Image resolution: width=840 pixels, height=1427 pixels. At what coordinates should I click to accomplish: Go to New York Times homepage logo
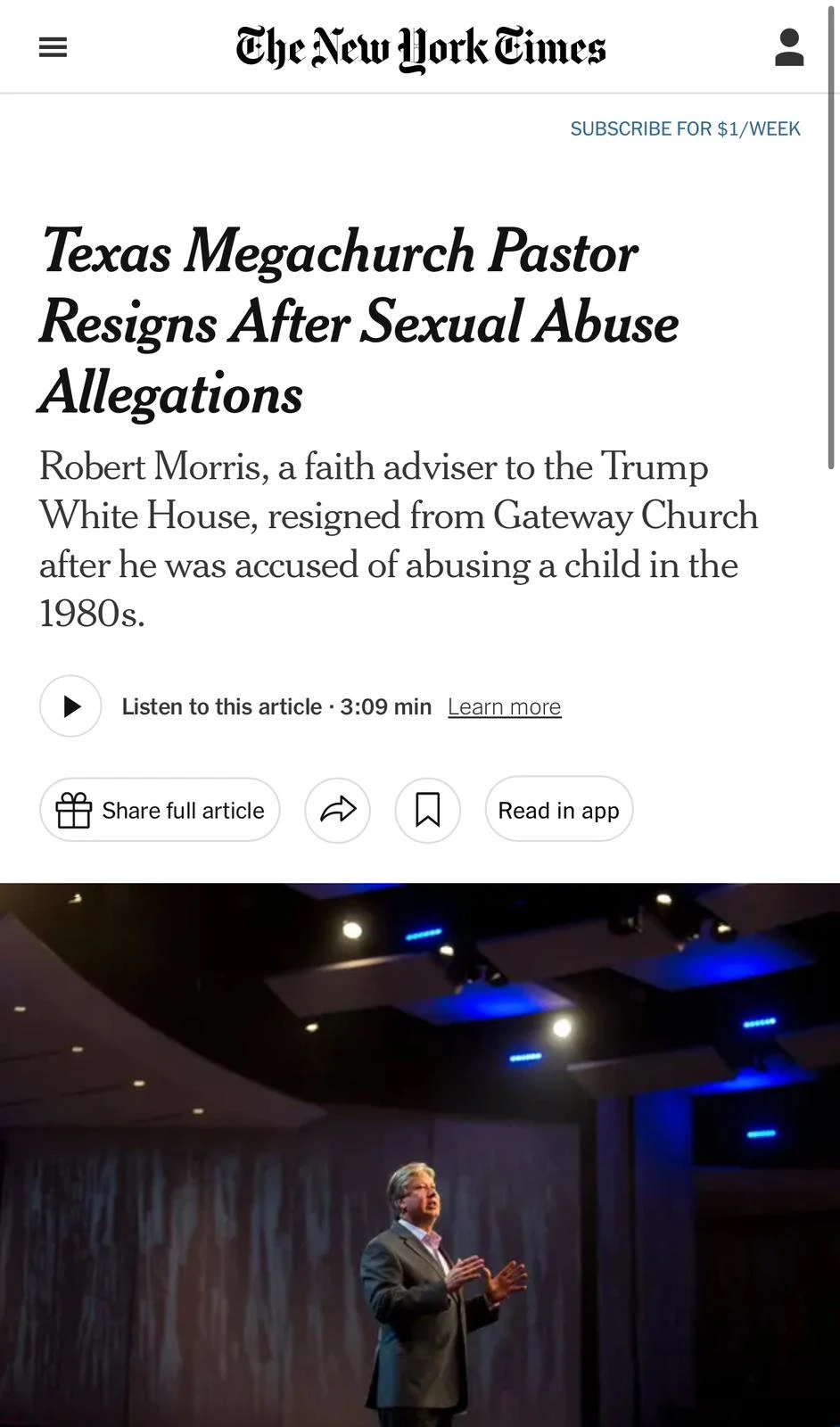pos(420,47)
